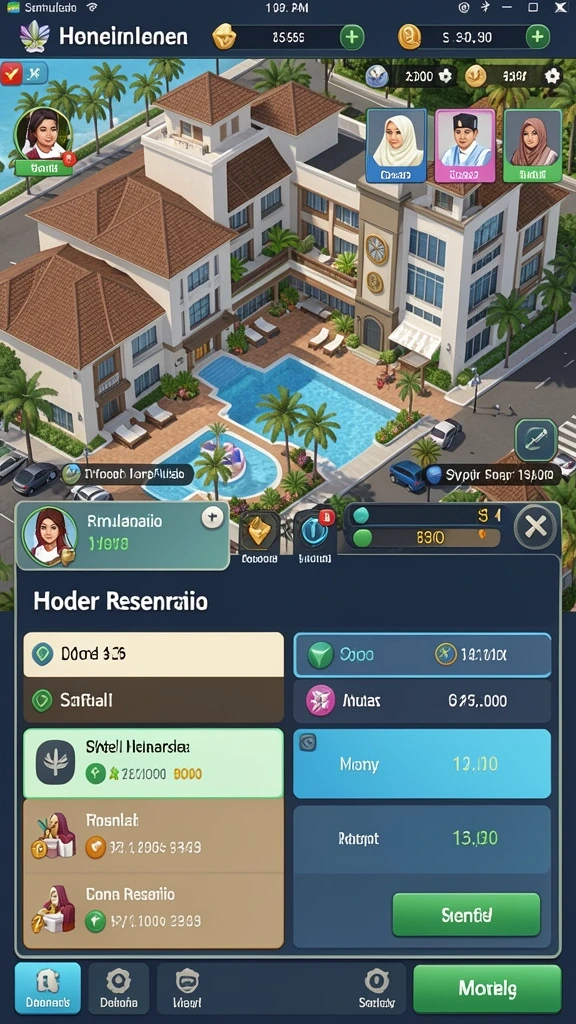The image size is (576, 1024).
Task: Select the Saftiall row
Action: click(x=153, y=700)
